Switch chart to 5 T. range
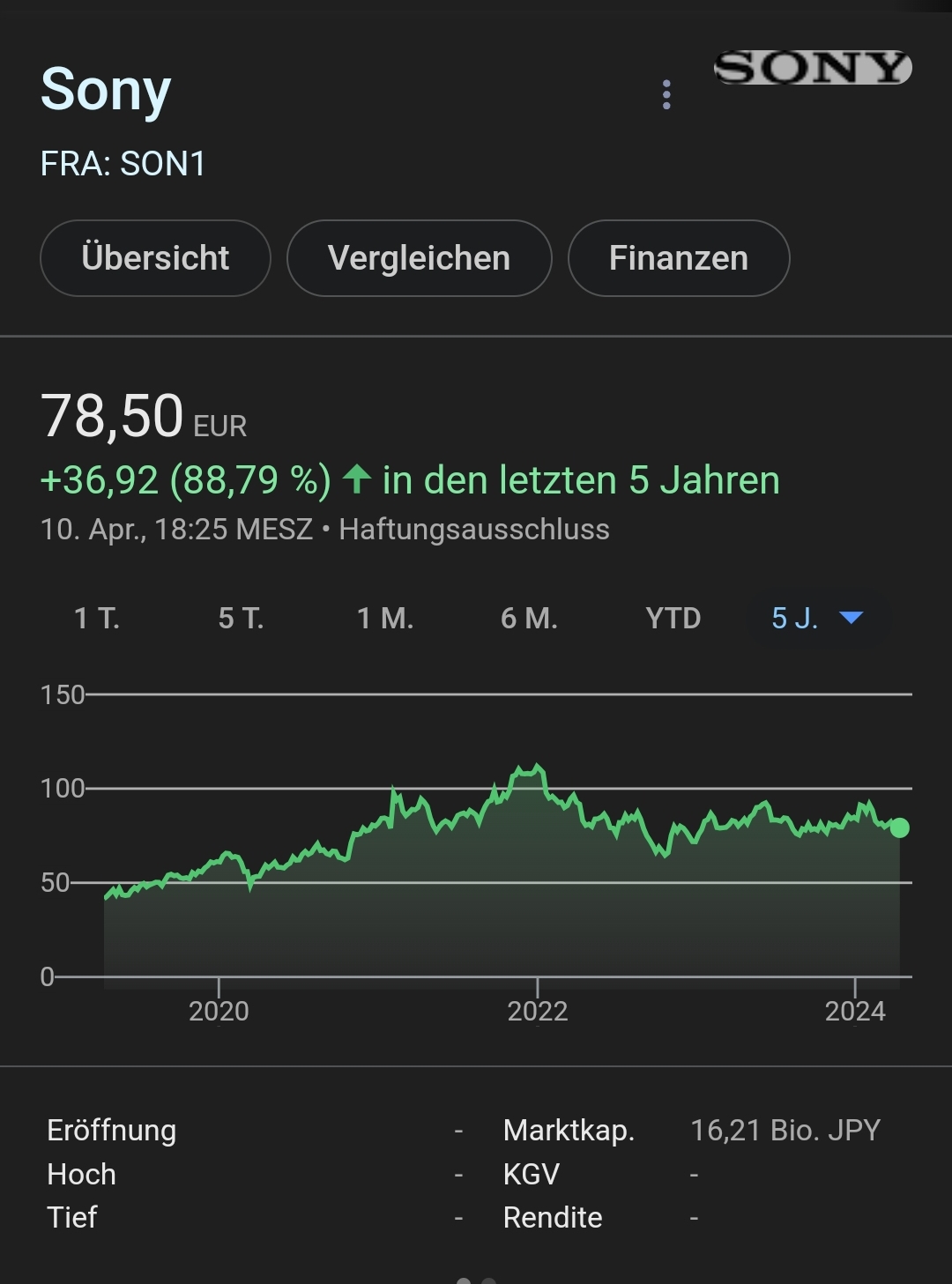This screenshot has height=1284, width=952. (241, 619)
